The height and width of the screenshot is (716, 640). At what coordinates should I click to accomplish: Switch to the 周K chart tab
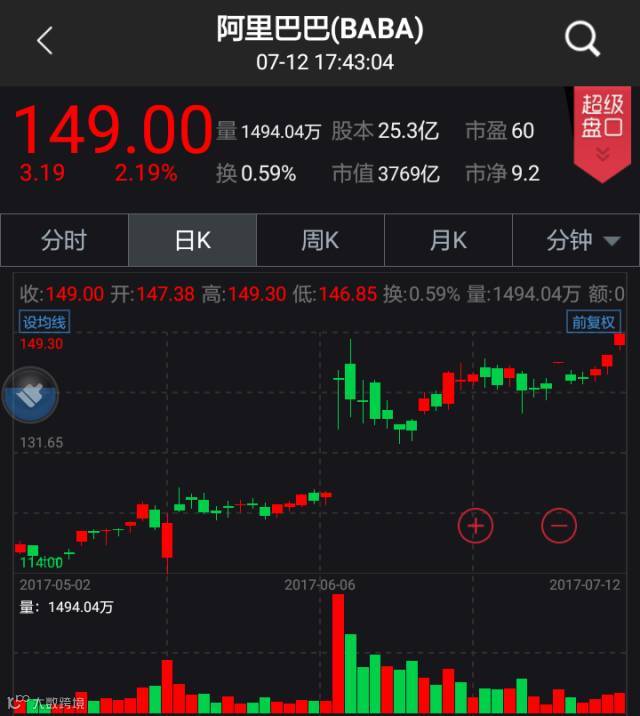coord(320,241)
